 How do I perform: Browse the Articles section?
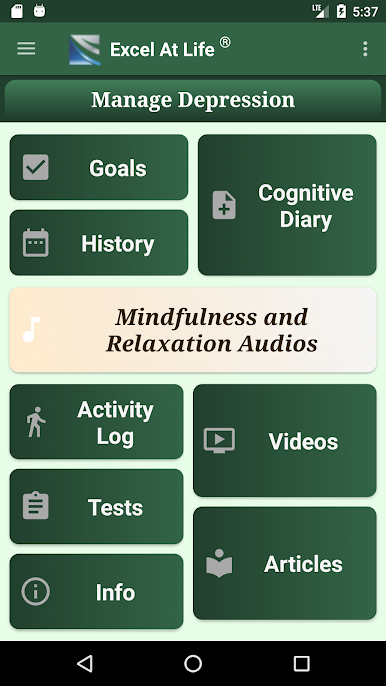(x=285, y=564)
